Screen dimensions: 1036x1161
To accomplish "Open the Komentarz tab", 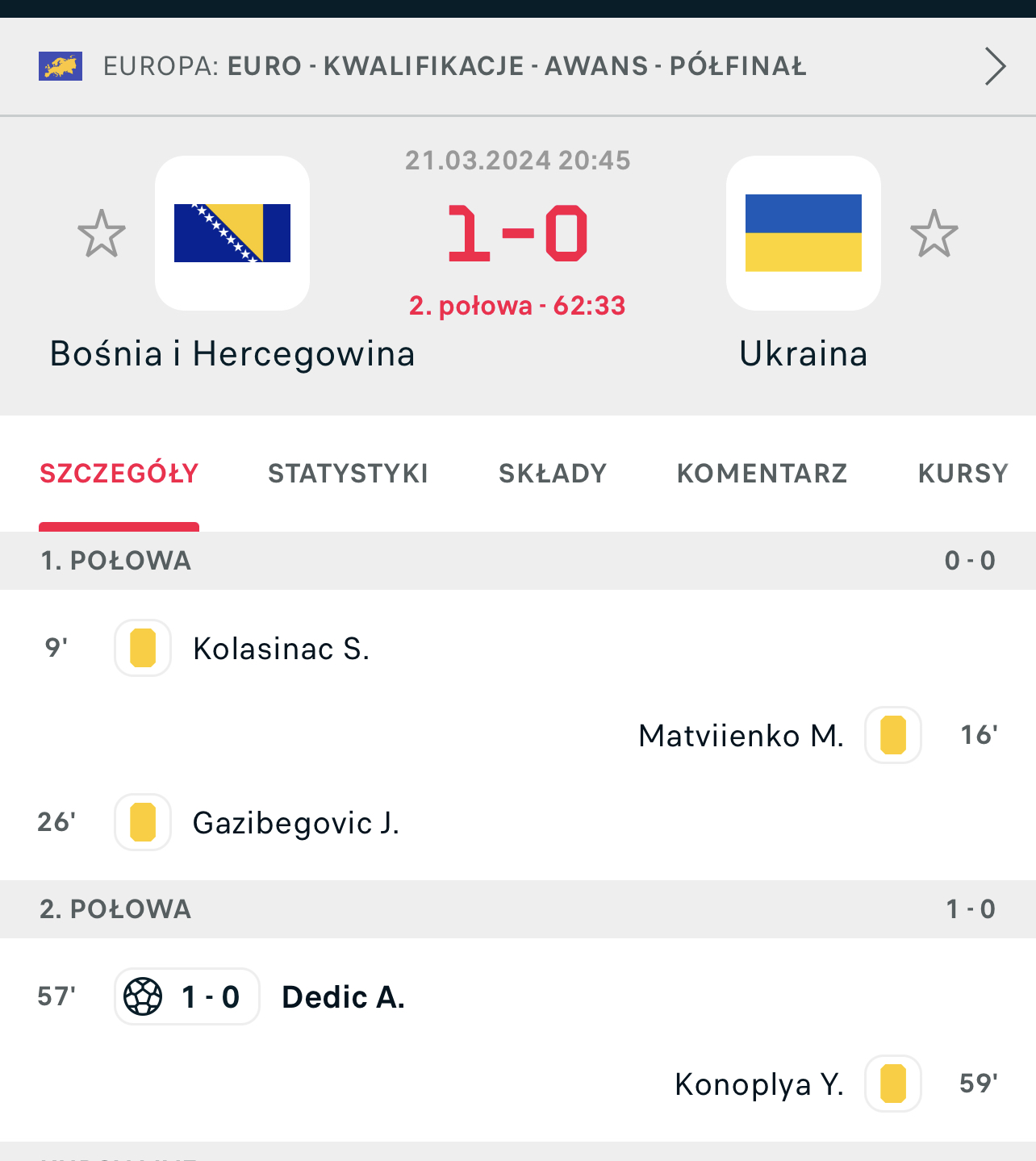I will coord(762,474).
